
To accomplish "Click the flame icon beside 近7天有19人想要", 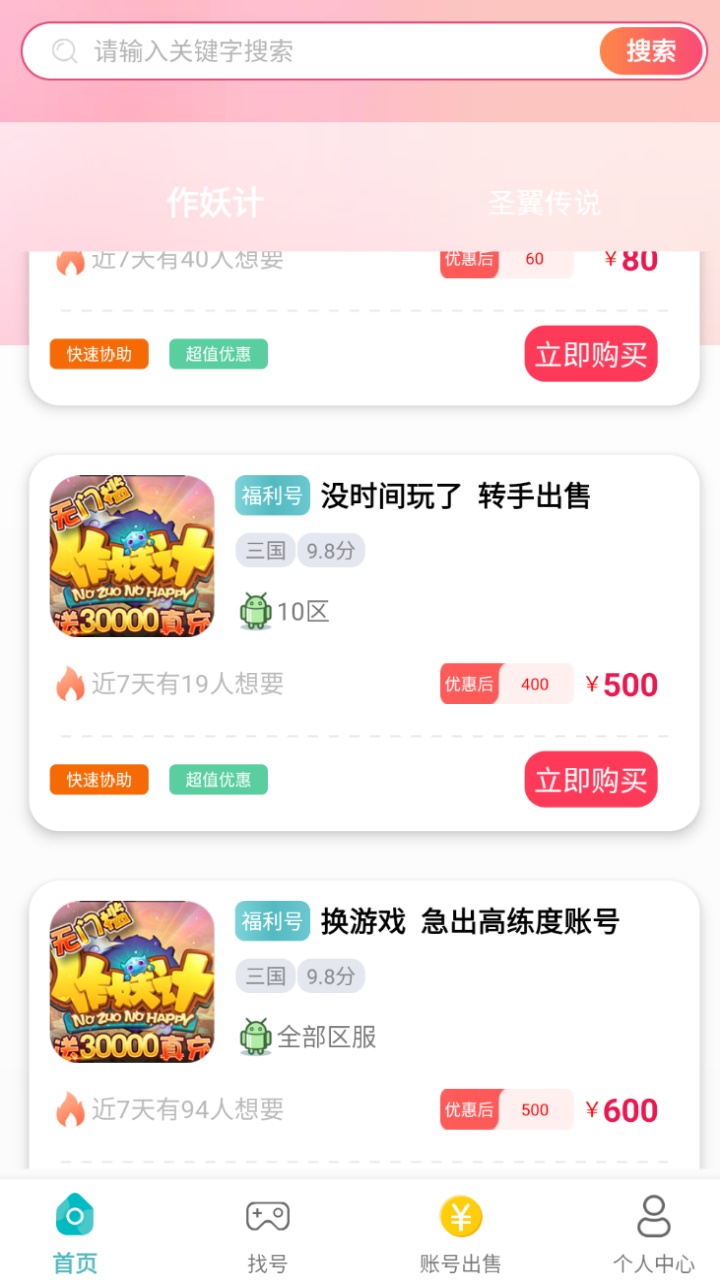I will pyautogui.click(x=68, y=683).
